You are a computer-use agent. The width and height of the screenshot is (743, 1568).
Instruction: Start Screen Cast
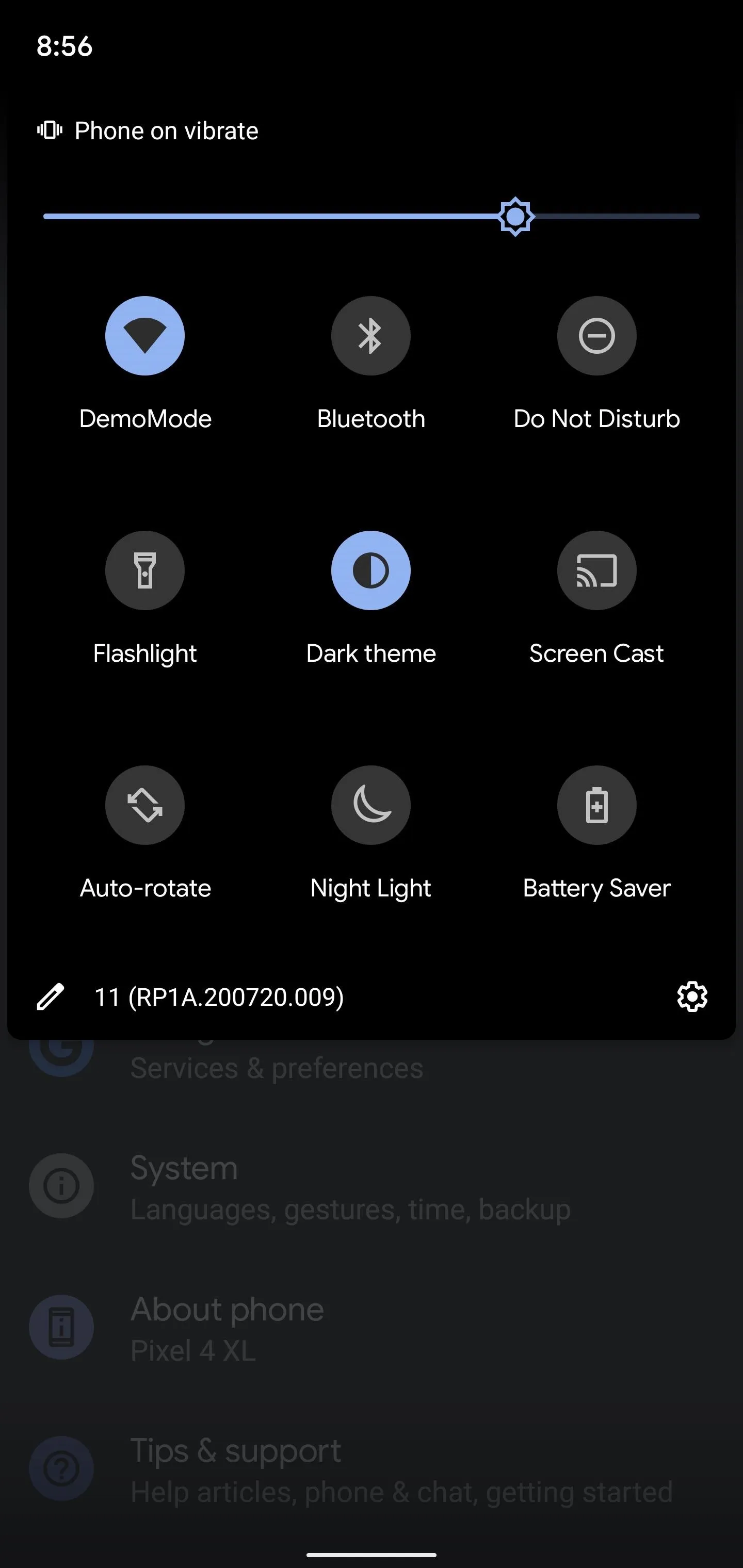coord(597,570)
